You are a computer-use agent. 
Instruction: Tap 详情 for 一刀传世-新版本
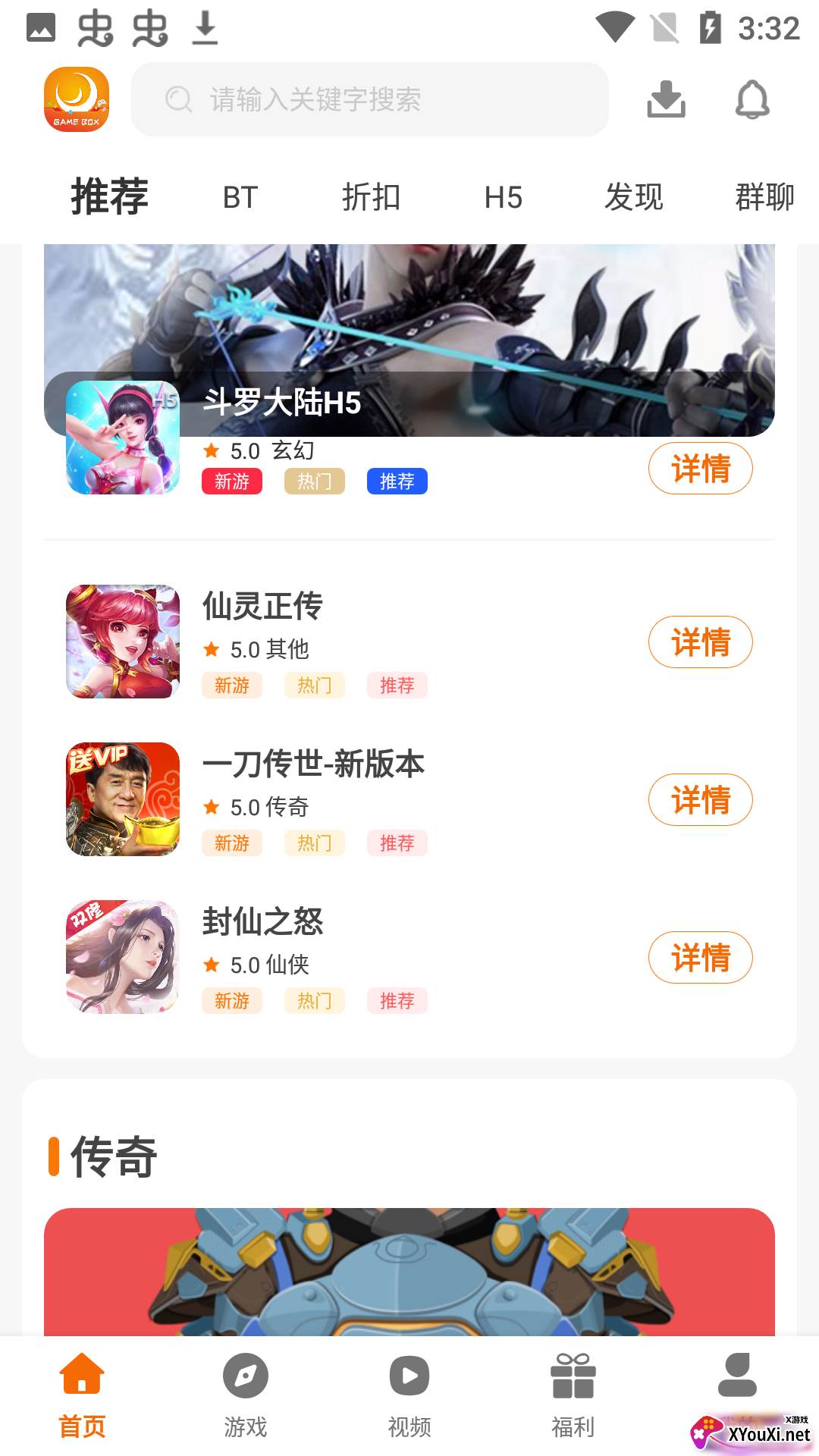(700, 800)
